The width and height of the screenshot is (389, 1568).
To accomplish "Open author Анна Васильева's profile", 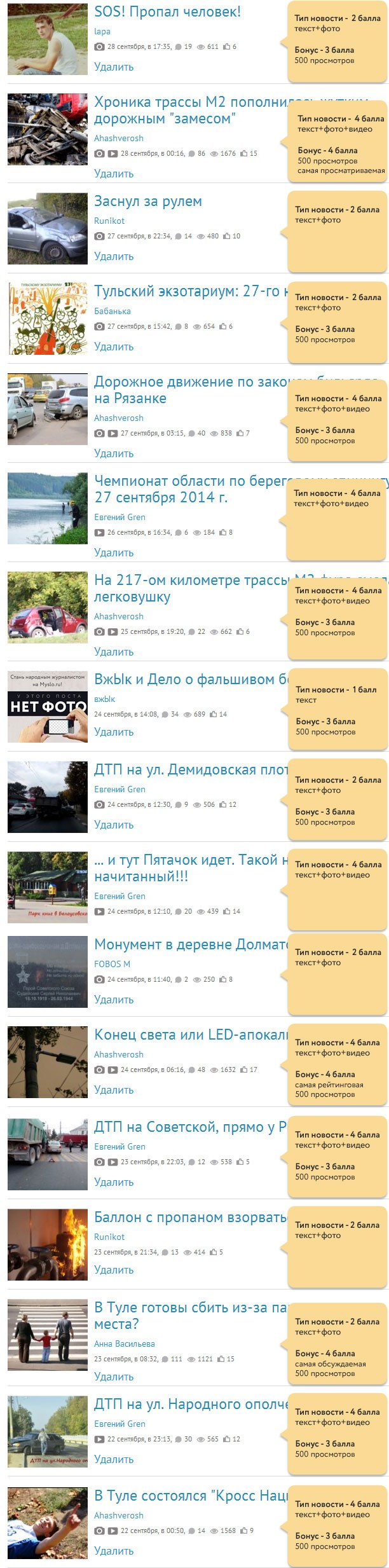I will pos(124,1344).
